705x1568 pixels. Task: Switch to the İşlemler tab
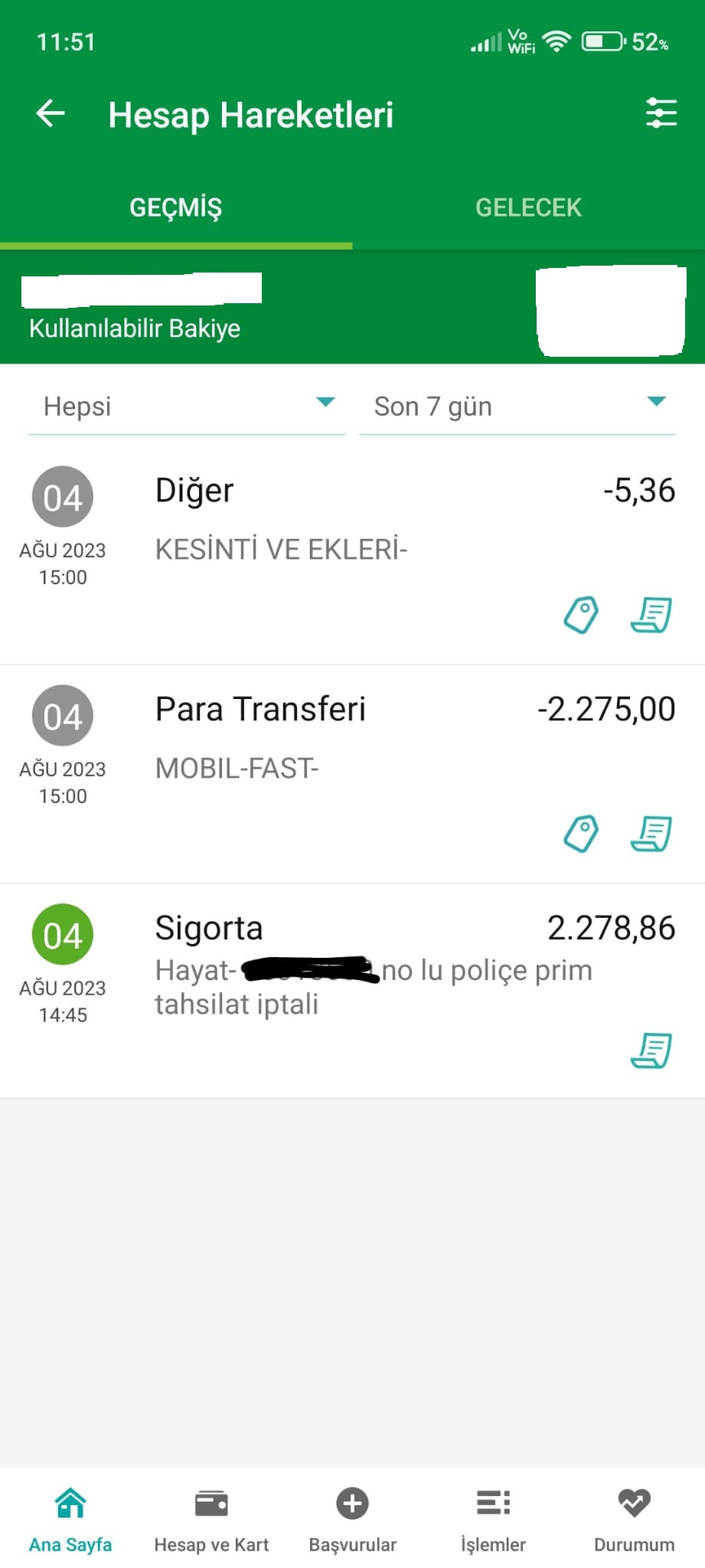click(493, 1520)
